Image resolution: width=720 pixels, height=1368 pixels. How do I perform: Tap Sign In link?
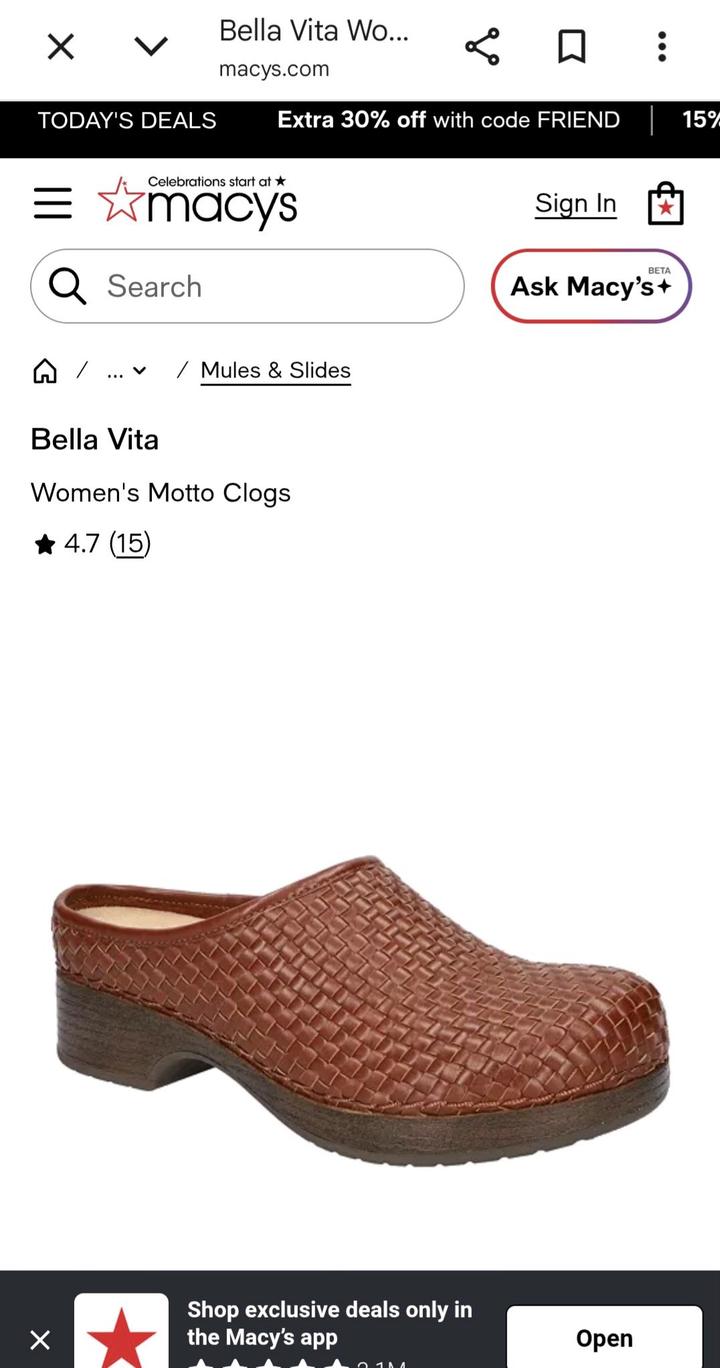[575, 203]
